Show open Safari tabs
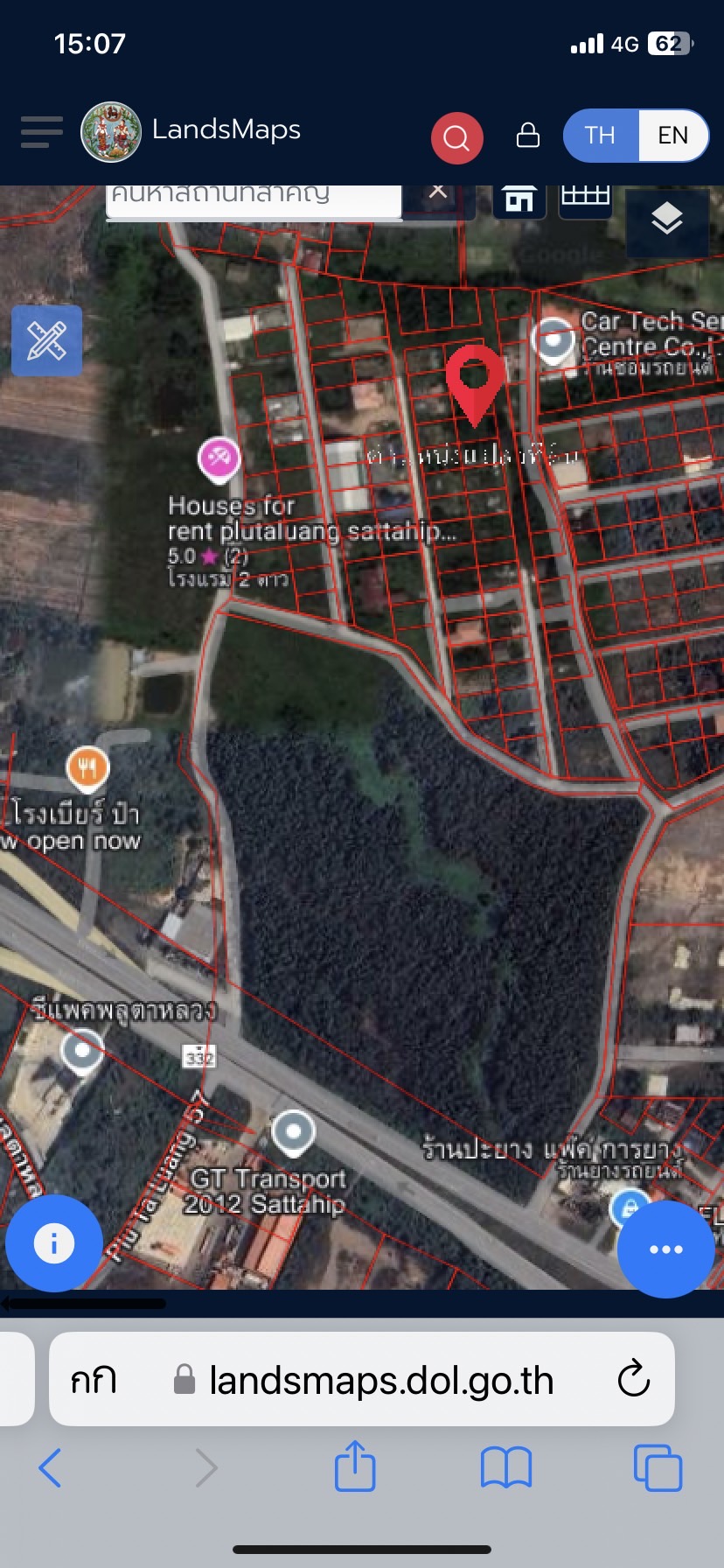724x1568 pixels. pos(657,1467)
